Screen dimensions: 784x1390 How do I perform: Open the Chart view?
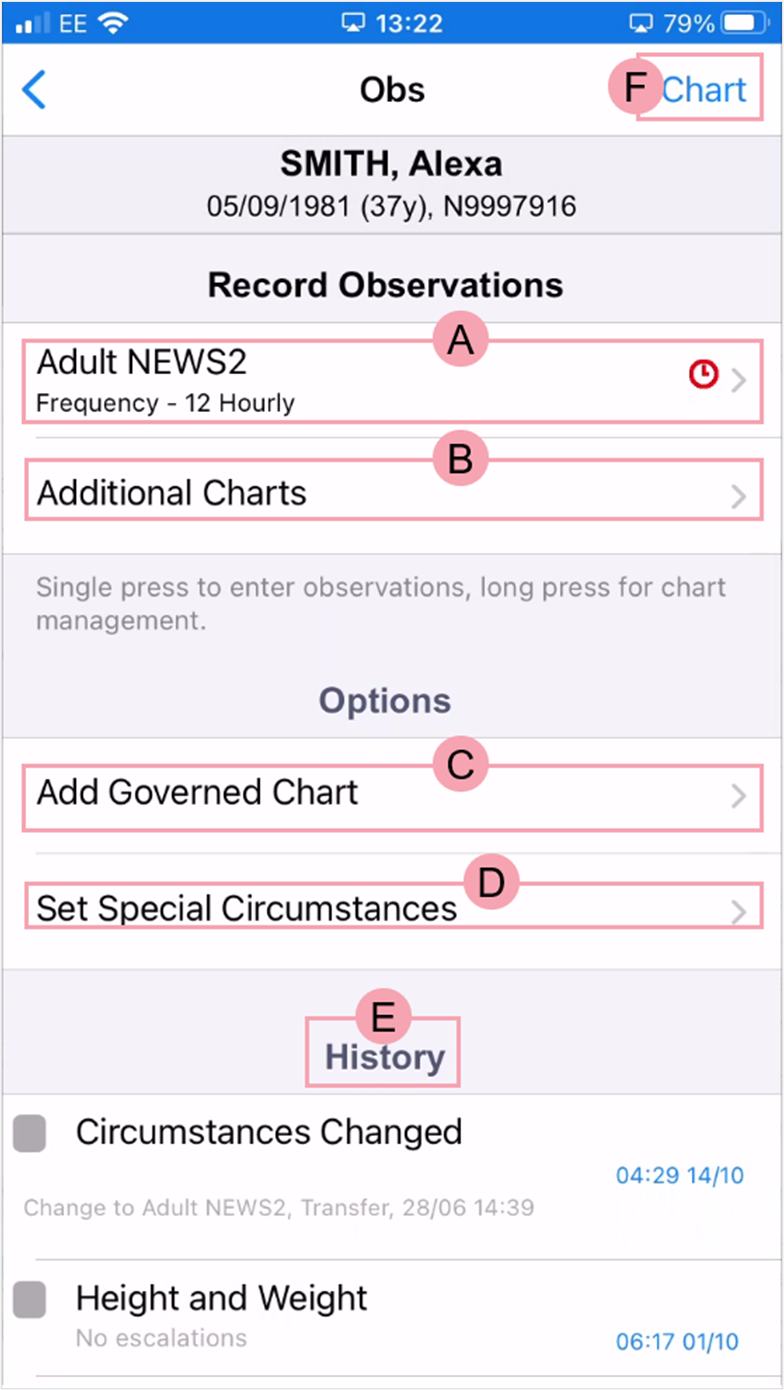coord(704,90)
